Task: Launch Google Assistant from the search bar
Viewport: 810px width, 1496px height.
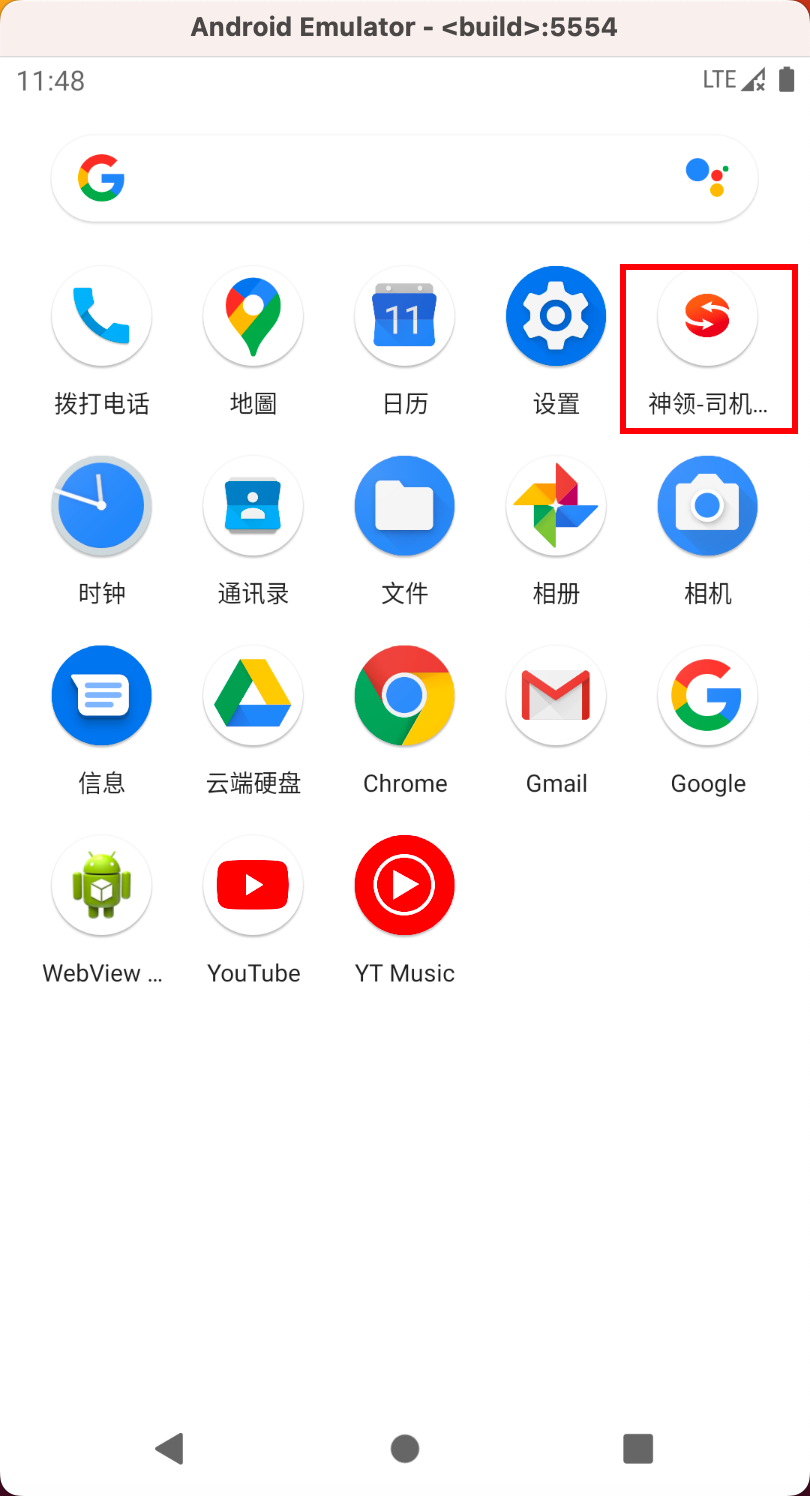Action: tap(707, 178)
